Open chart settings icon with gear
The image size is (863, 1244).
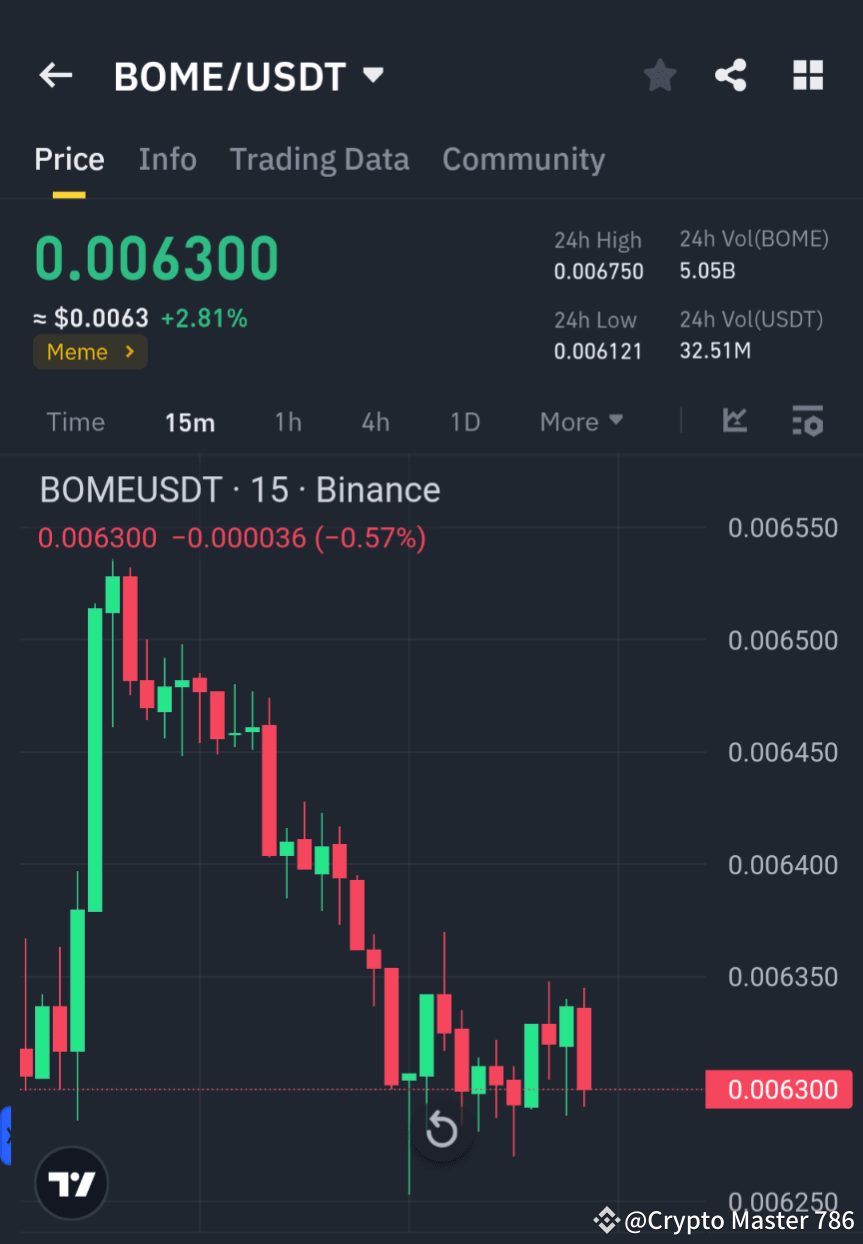807,421
